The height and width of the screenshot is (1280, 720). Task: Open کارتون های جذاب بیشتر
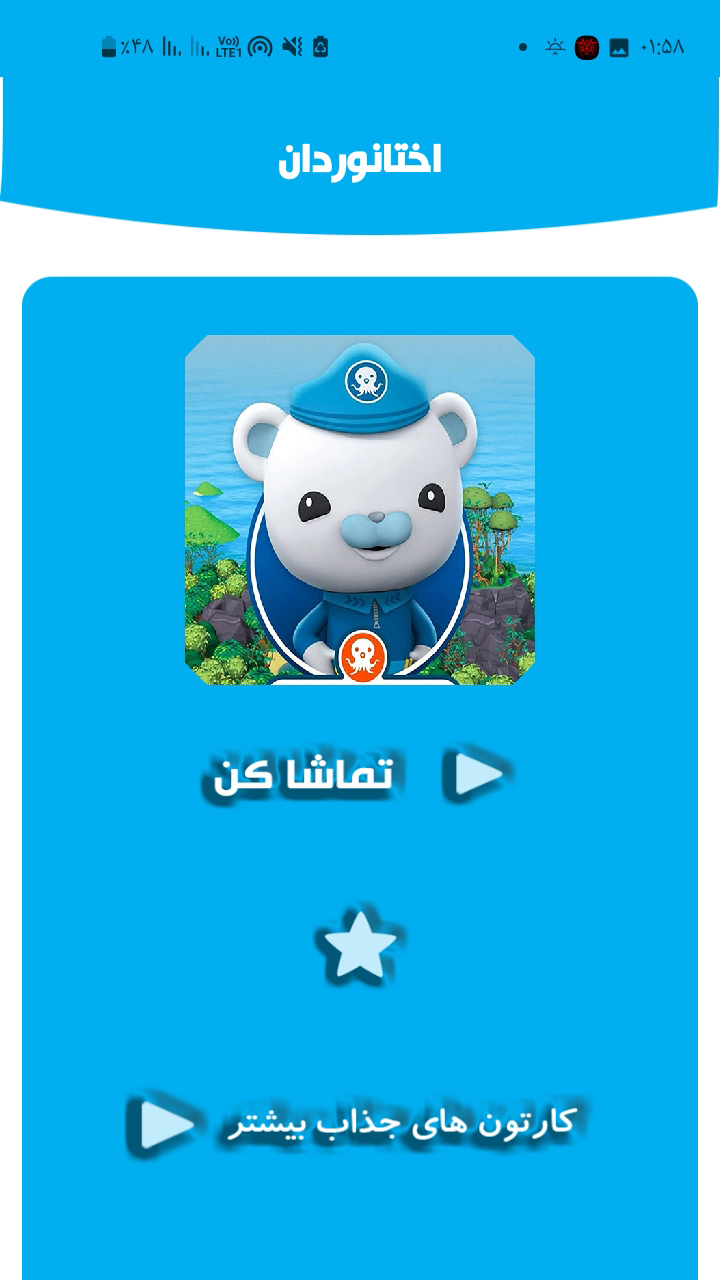coord(357,1121)
